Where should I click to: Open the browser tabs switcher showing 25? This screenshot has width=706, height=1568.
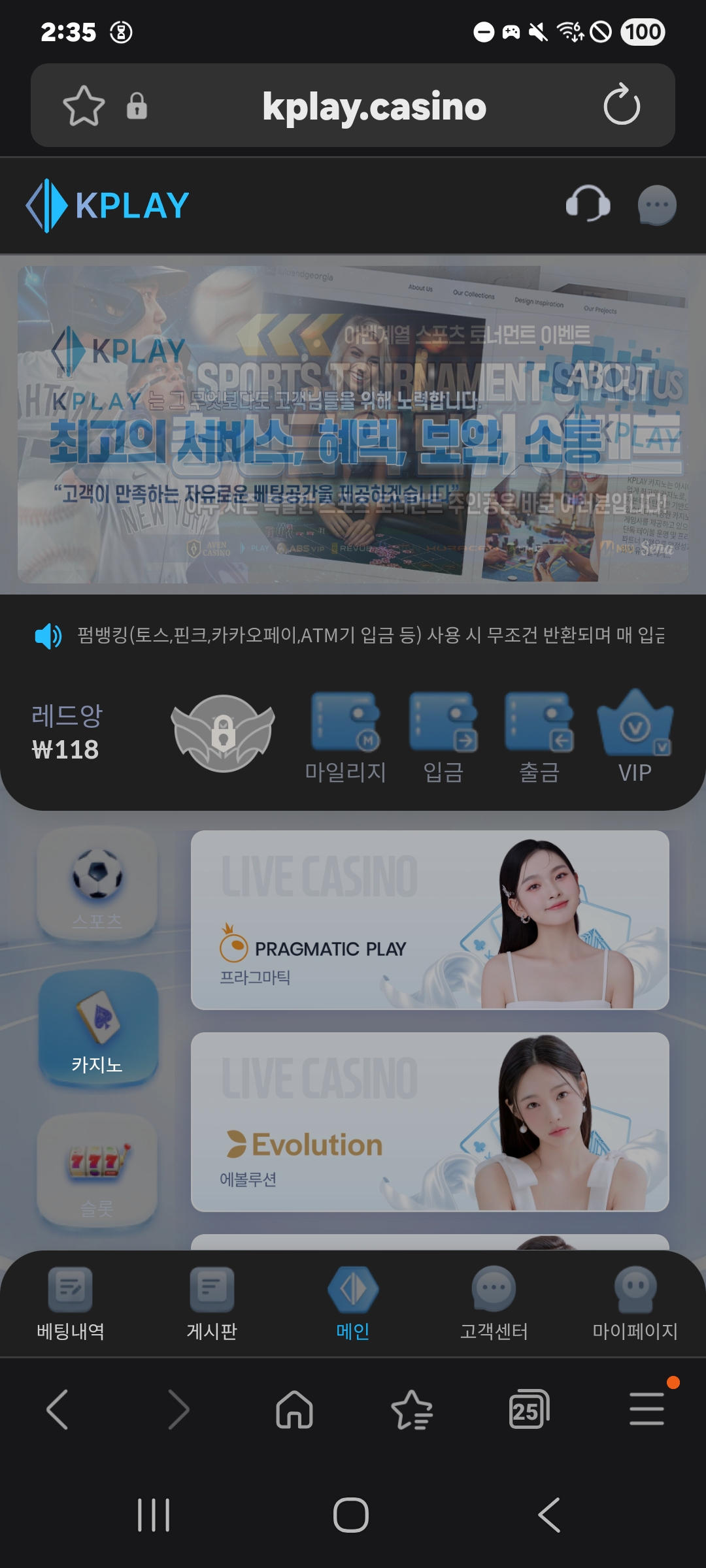coord(528,1409)
